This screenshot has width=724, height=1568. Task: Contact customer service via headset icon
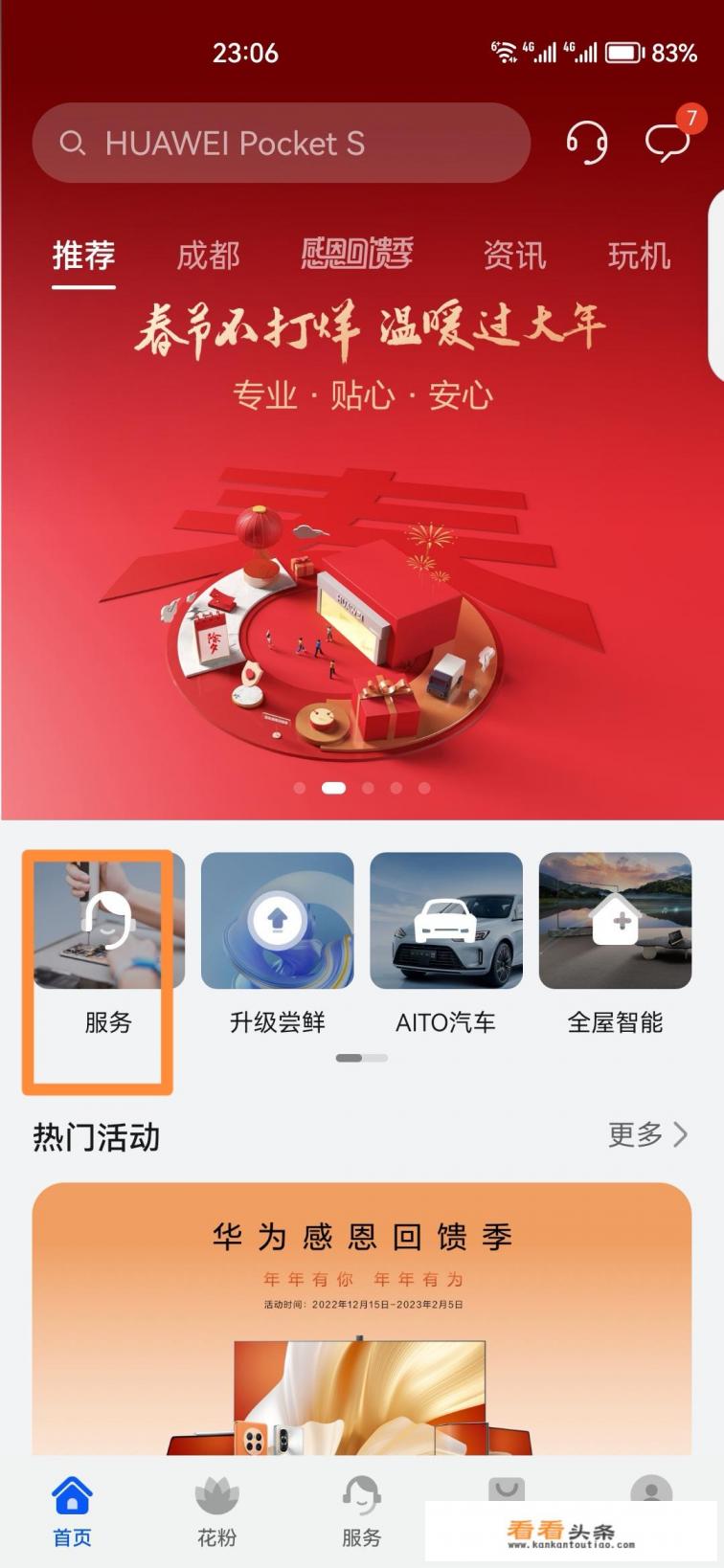click(x=586, y=144)
